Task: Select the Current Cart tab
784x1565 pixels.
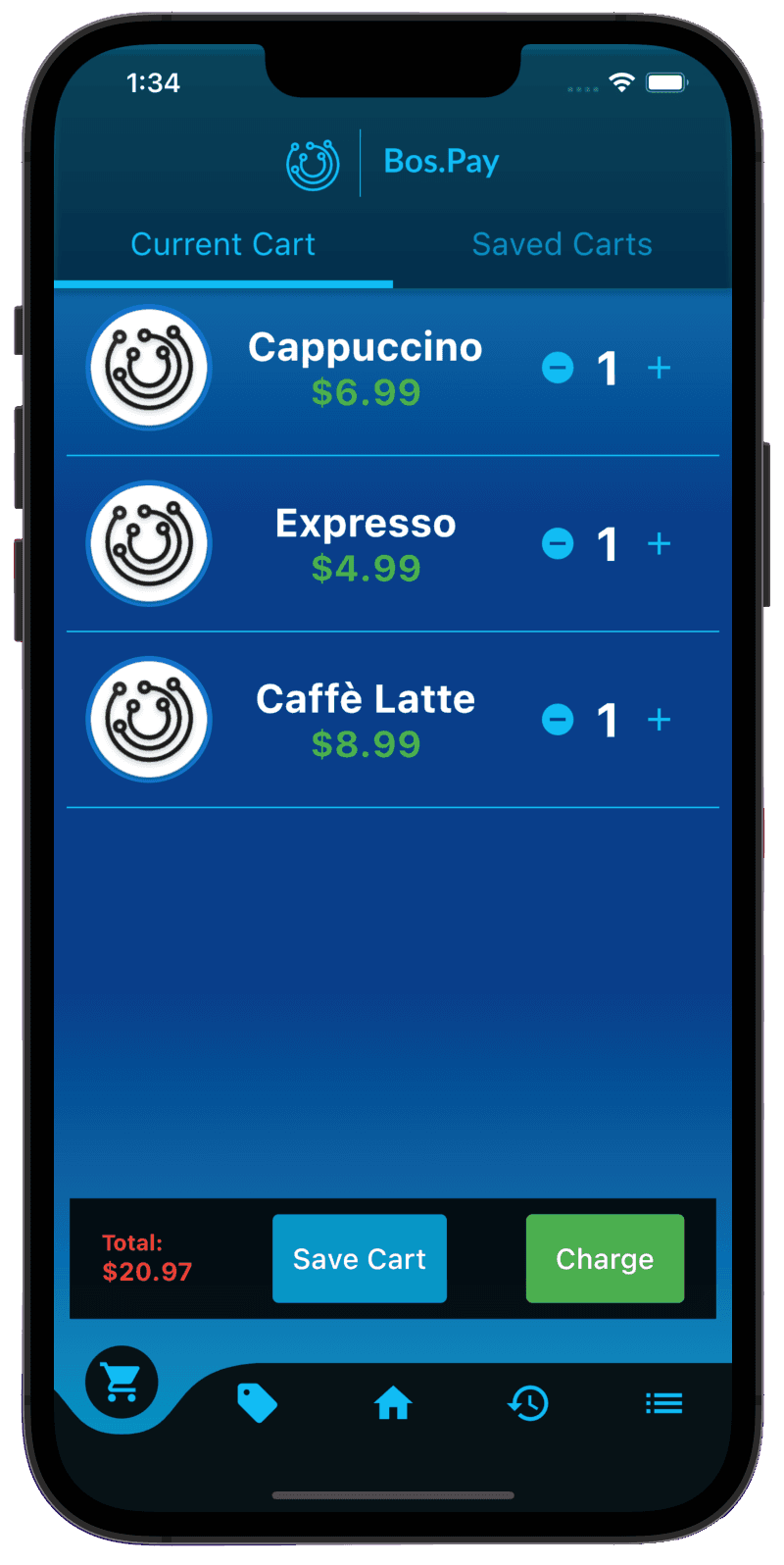Action: pyautogui.click(x=223, y=244)
